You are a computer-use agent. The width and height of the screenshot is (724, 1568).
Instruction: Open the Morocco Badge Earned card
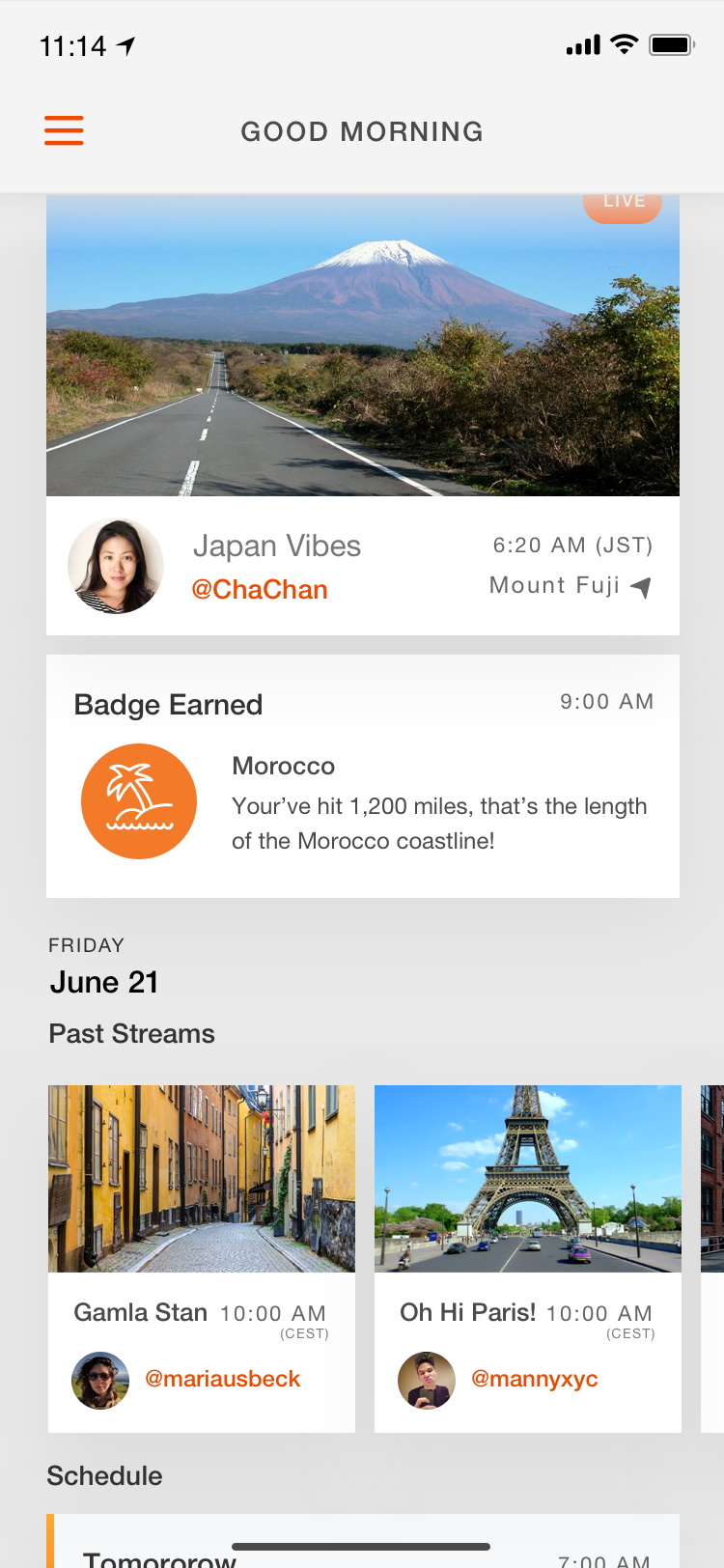point(362,776)
